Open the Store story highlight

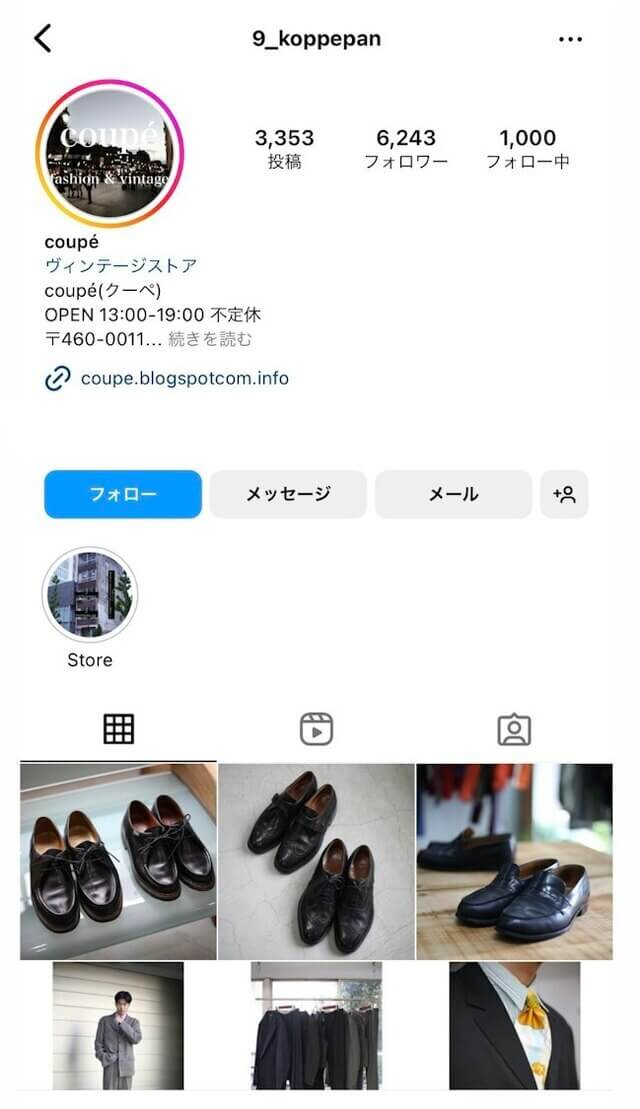tap(90, 595)
